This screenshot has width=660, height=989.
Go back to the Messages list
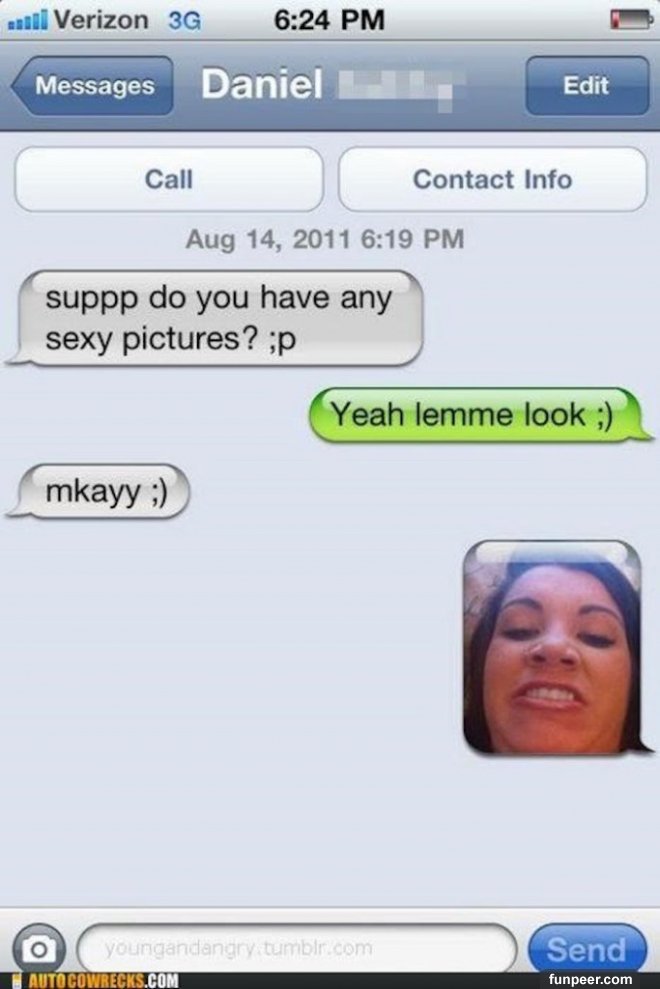pyautogui.click(x=92, y=86)
